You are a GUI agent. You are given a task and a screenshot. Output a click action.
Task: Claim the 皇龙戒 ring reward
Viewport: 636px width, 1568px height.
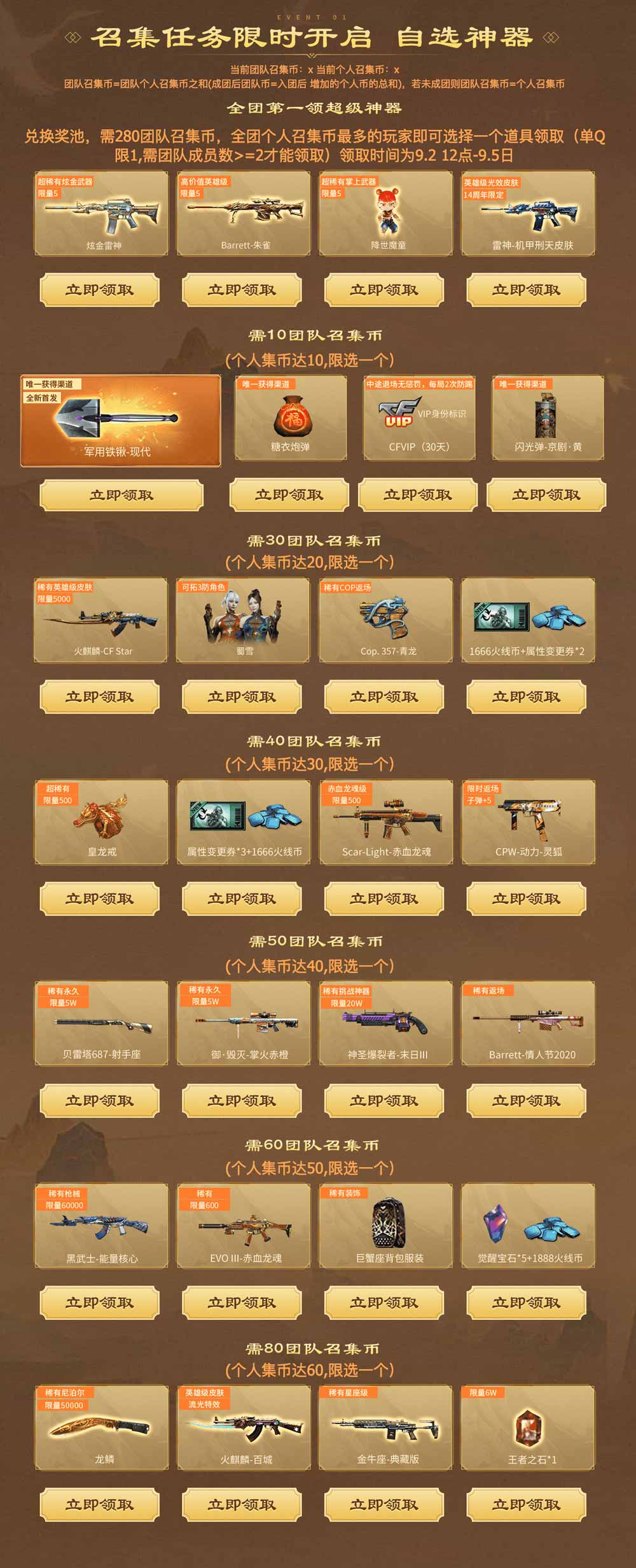click(x=100, y=899)
